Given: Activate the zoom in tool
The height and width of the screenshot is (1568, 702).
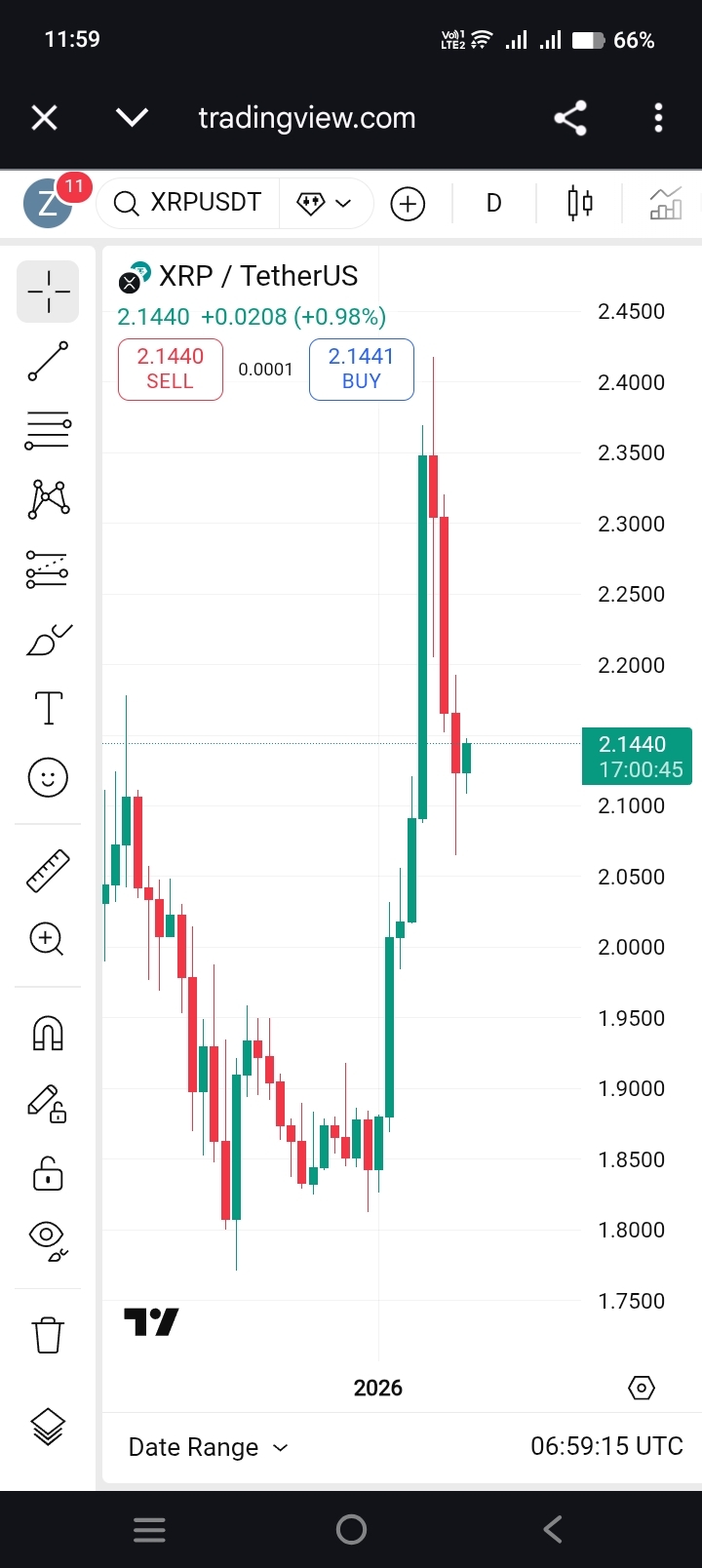Looking at the screenshot, I should pyautogui.click(x=48, y=939).
